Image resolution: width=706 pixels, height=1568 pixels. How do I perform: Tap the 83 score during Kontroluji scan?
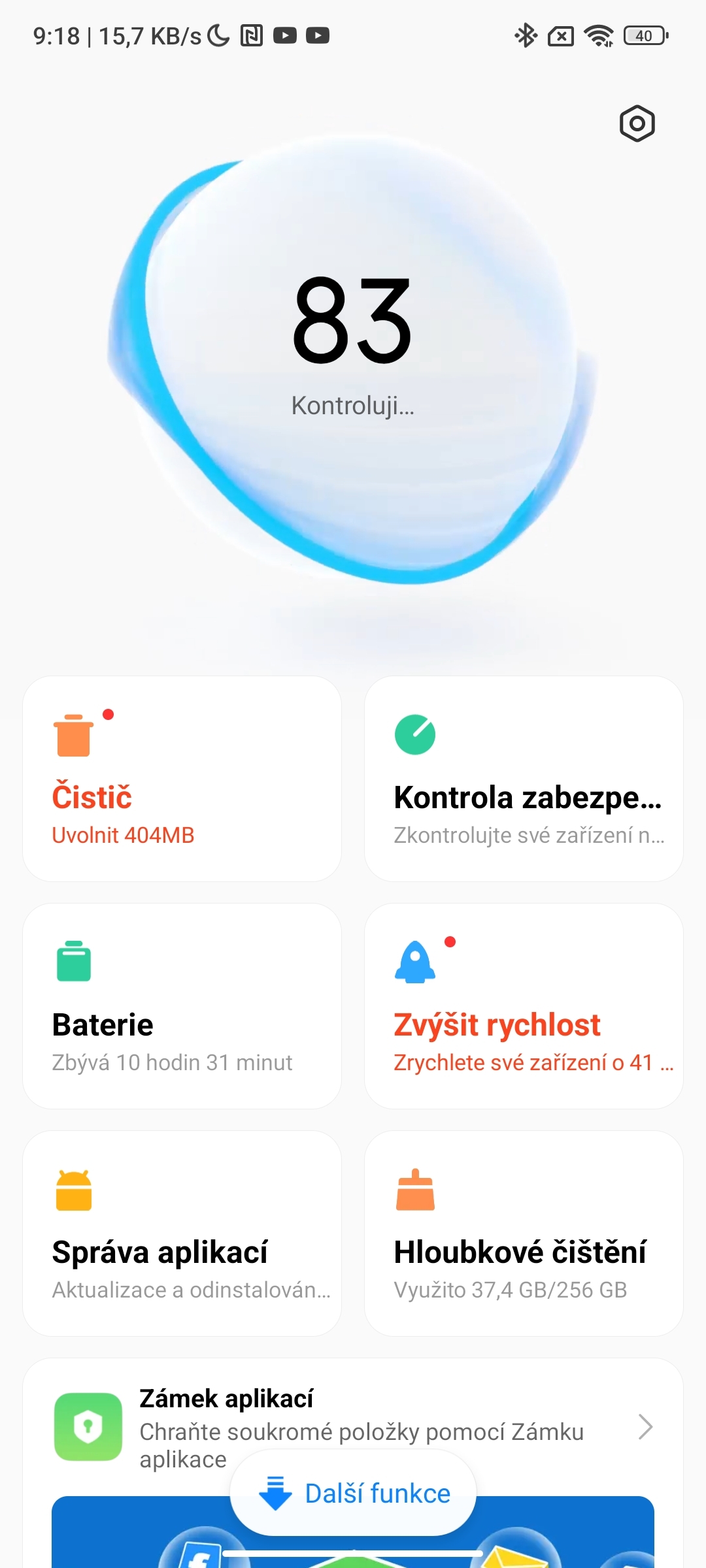(x=353, y=320)
